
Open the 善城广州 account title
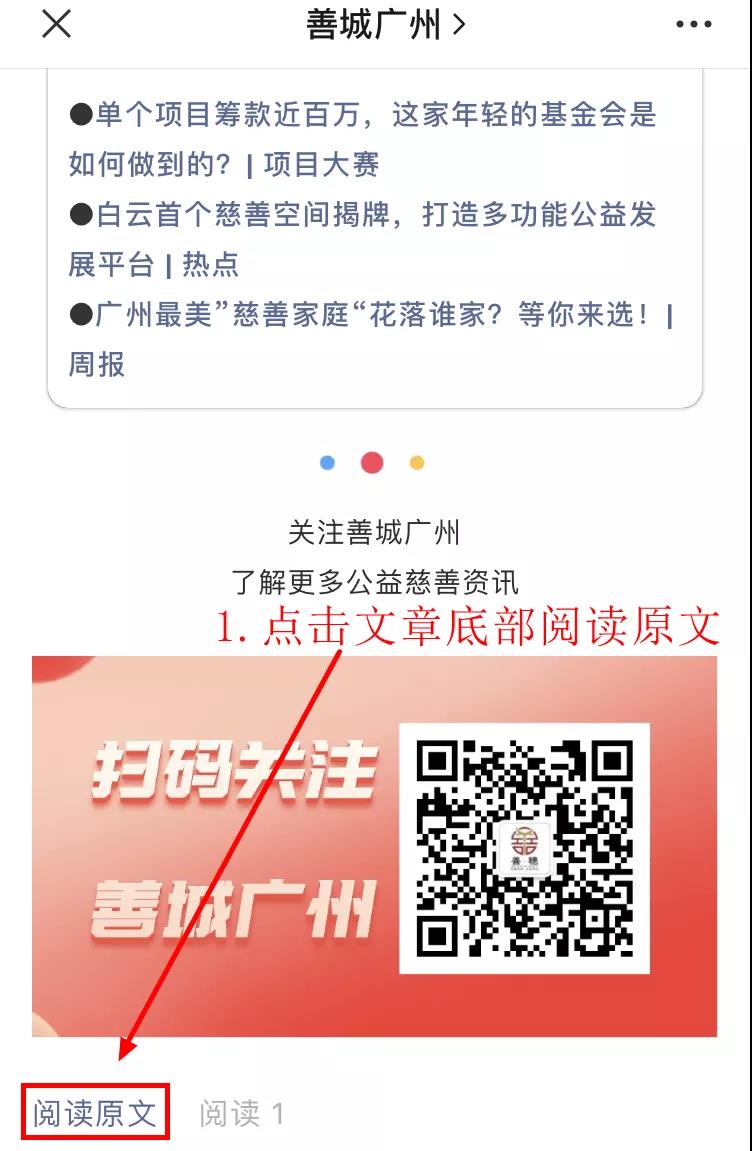coord(385,25)
